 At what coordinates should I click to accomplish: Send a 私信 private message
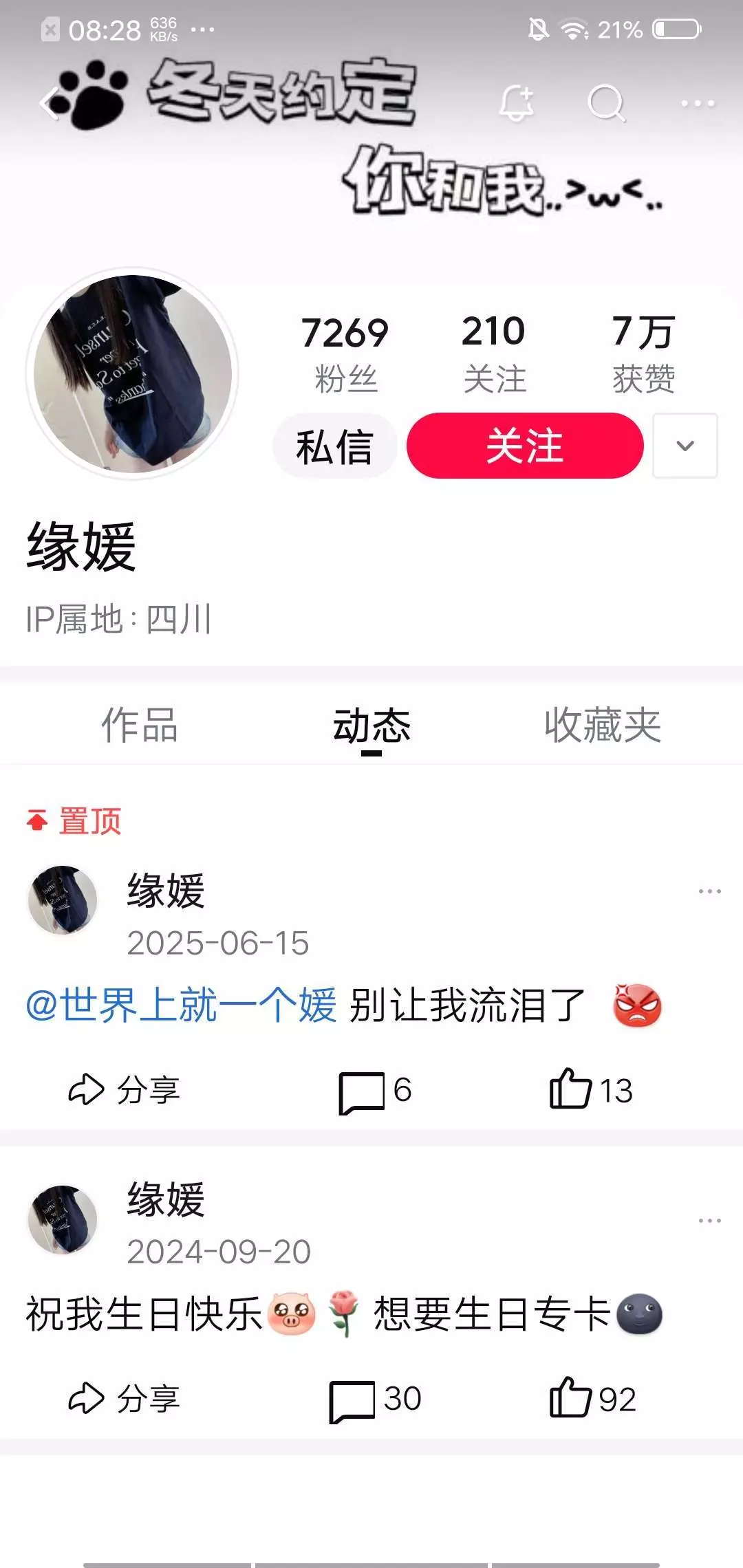[334, 446]
